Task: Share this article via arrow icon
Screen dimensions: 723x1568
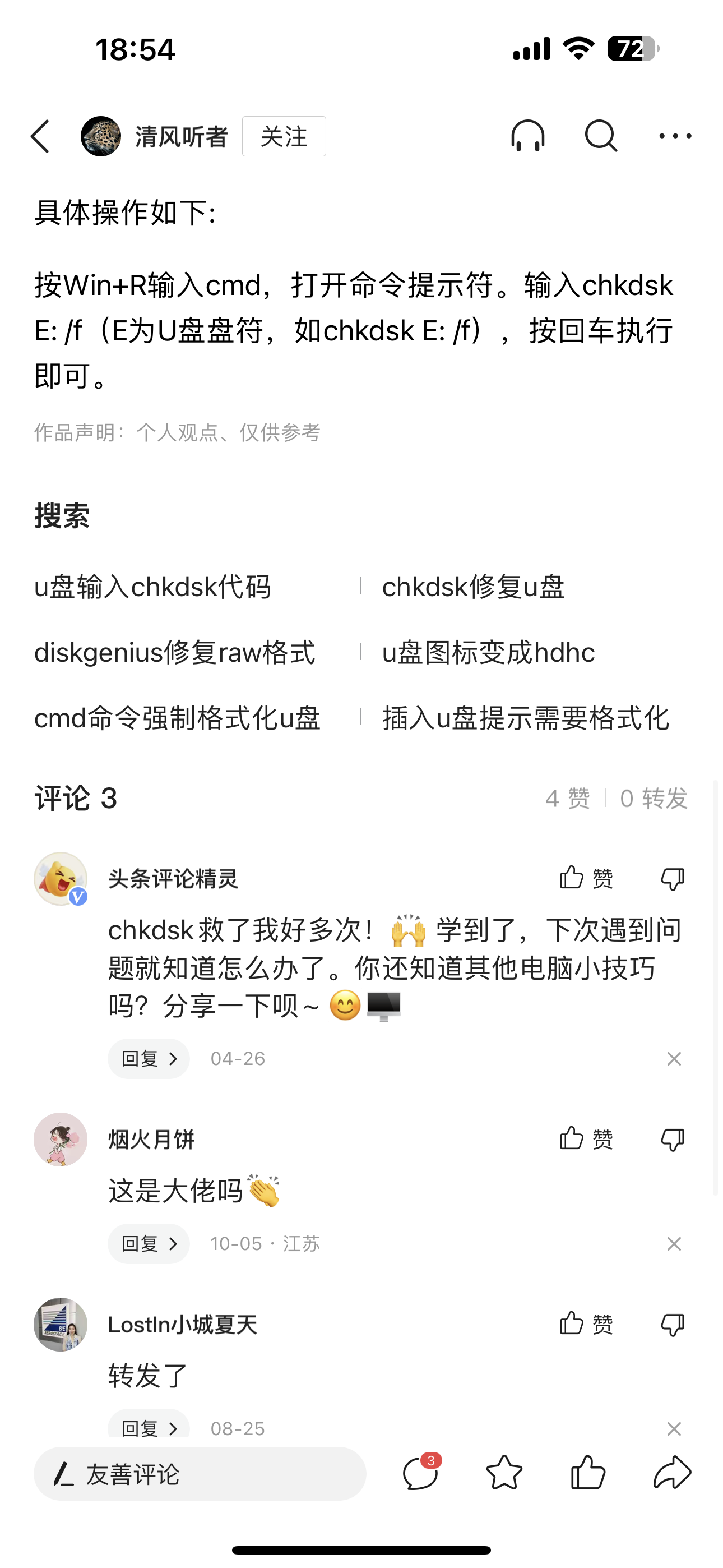Action: (672, 1473)
